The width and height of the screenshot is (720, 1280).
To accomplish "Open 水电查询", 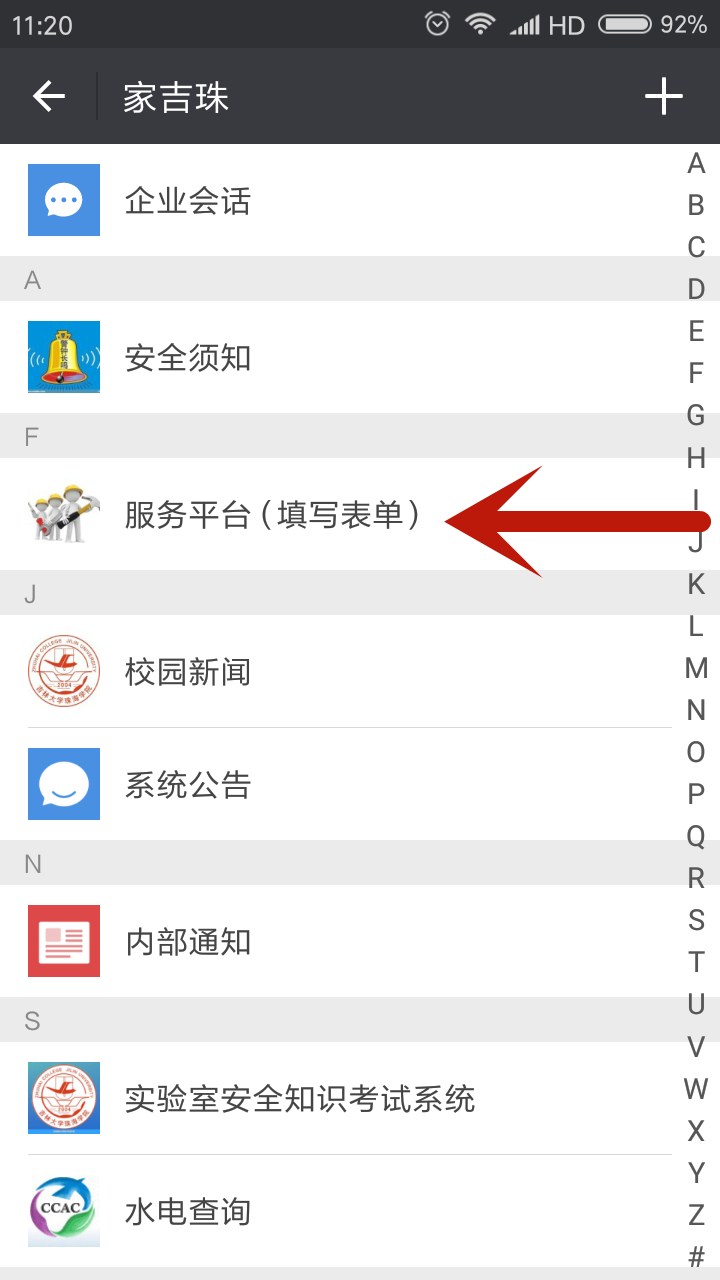I will point(188,1212).
